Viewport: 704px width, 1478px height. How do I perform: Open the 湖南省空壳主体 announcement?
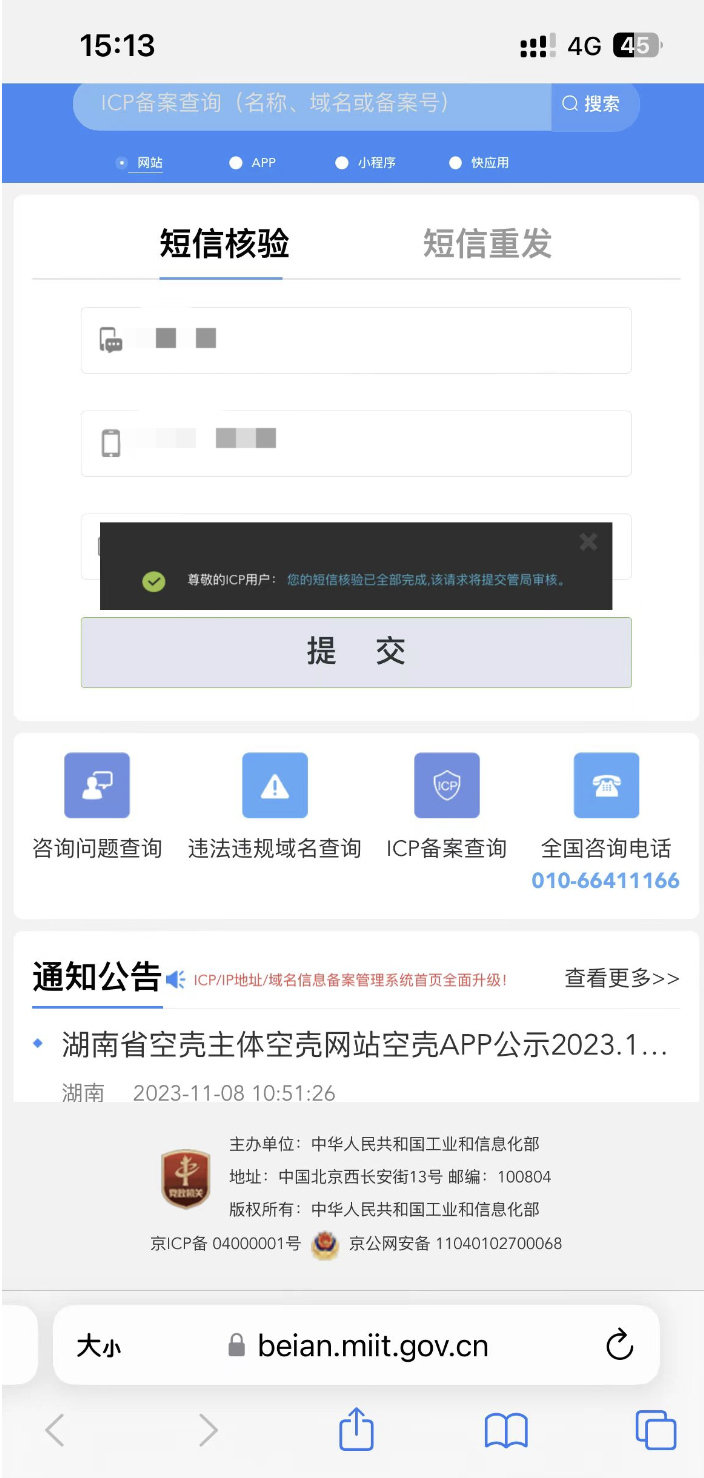pos(364,1046)
